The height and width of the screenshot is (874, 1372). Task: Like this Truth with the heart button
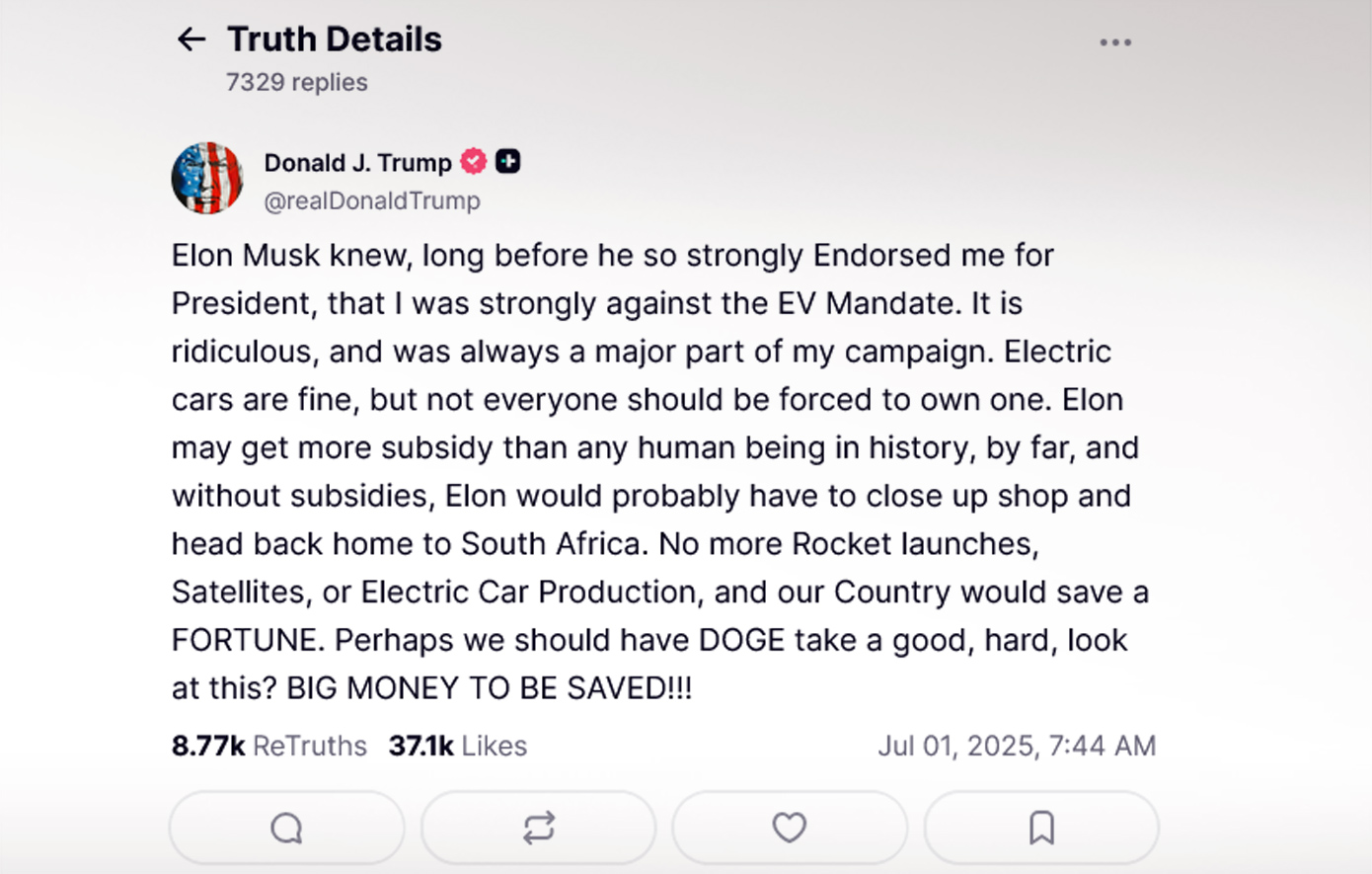(x=790, y=828)
